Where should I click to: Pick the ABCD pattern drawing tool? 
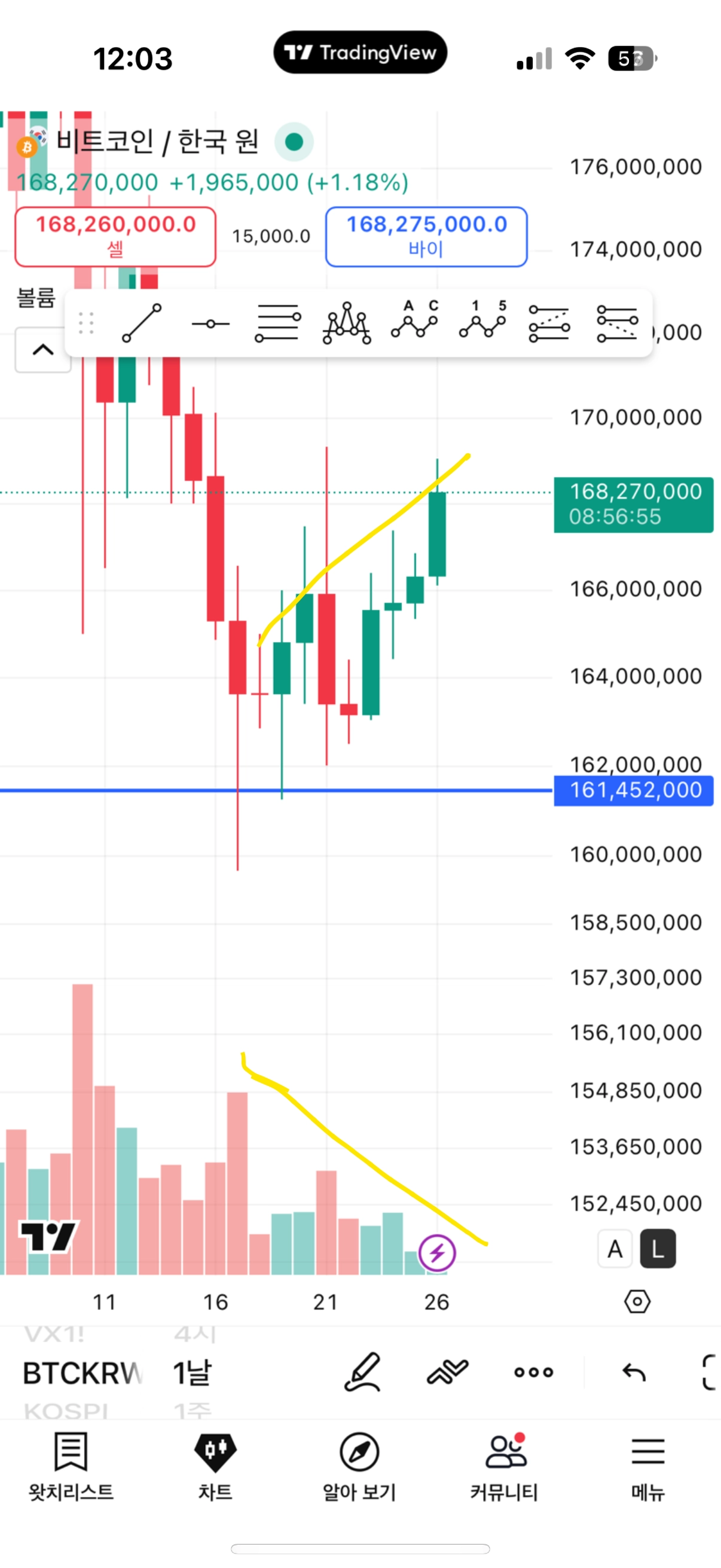415,320
